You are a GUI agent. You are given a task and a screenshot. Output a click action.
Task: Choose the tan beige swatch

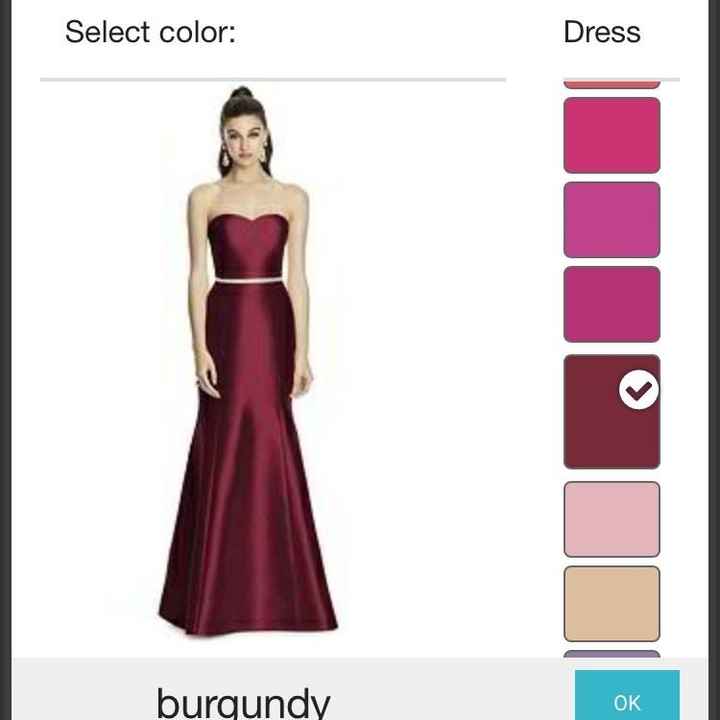(x=612, y=603)
